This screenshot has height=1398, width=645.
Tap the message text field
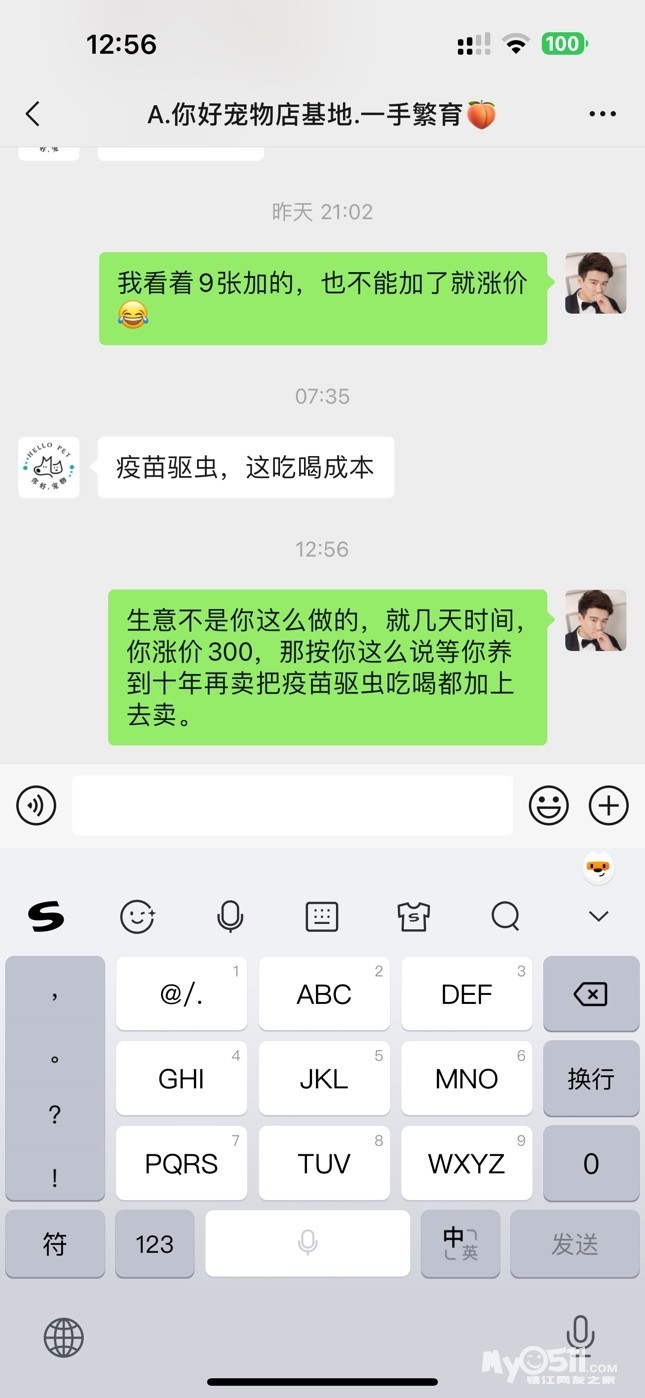[292, 805]
